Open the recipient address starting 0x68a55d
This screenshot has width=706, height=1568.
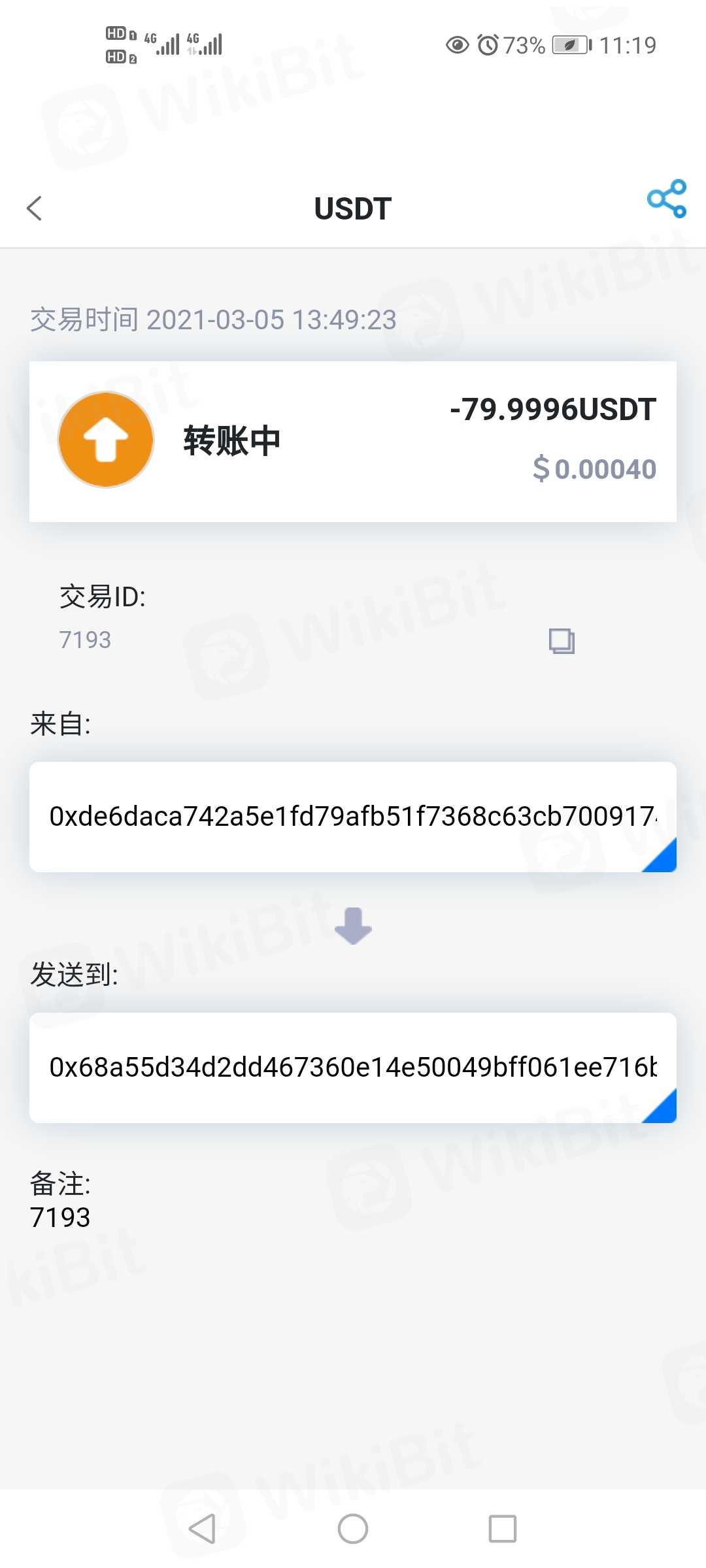click(353, 1068)
